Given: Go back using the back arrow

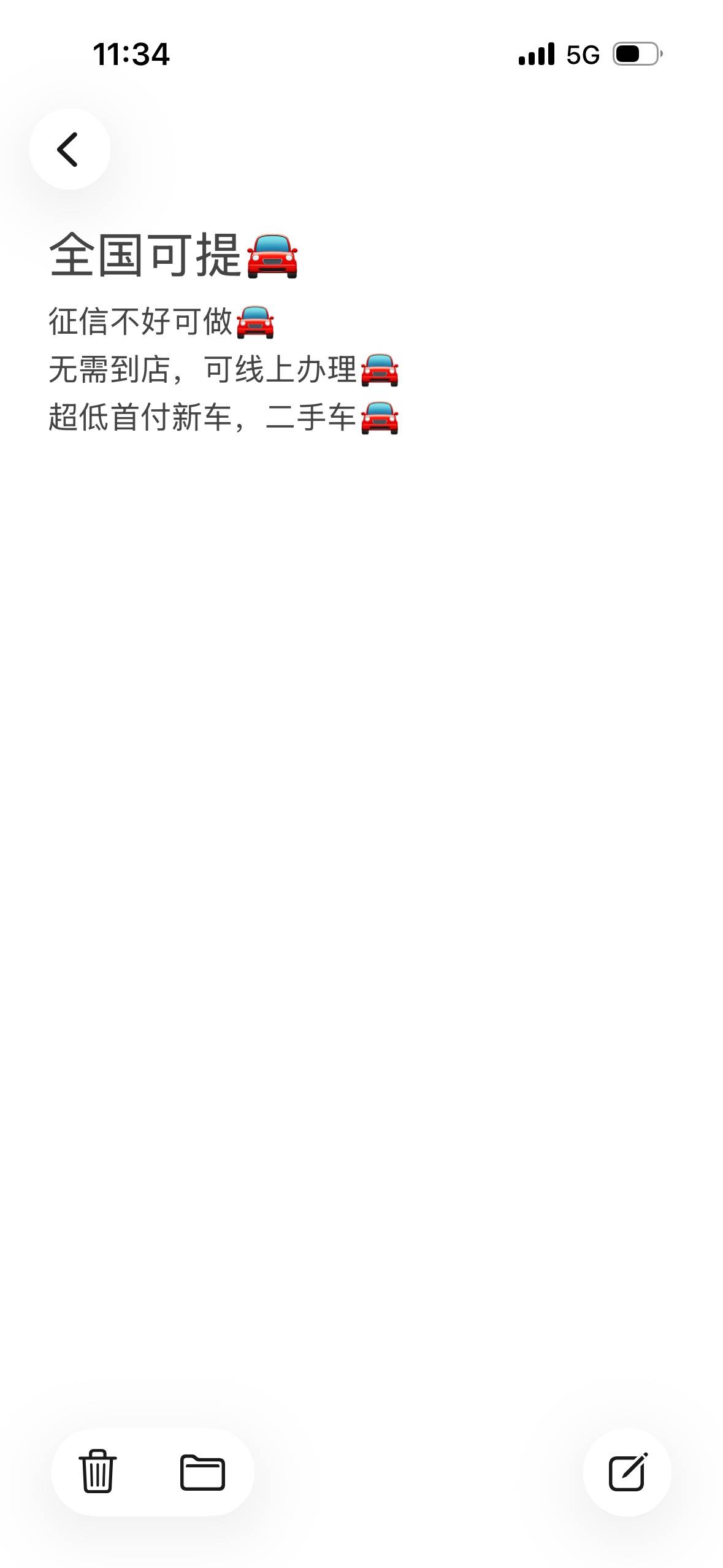Looking at the screenshot, I should point(69,149).
